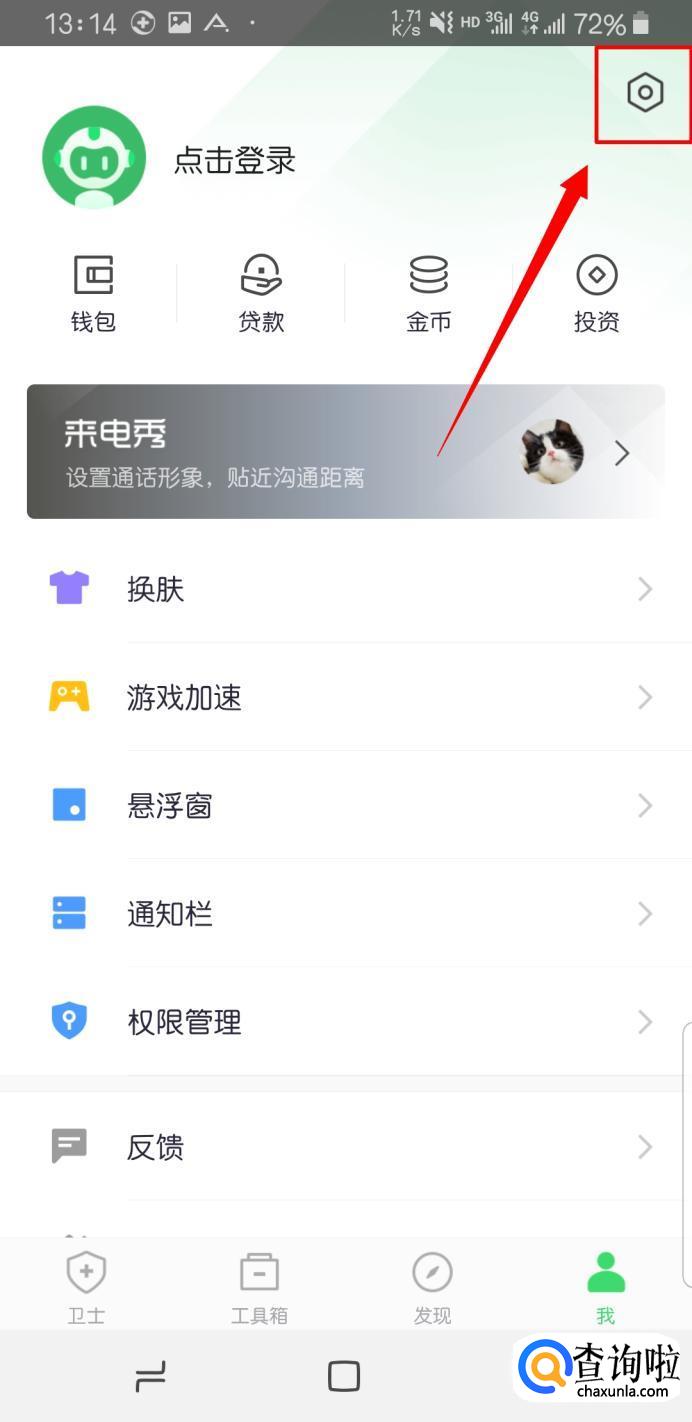The width and height of the screenshot is (692, 1422).
Task: Tap the robot avatar picture
Action: 94,158
